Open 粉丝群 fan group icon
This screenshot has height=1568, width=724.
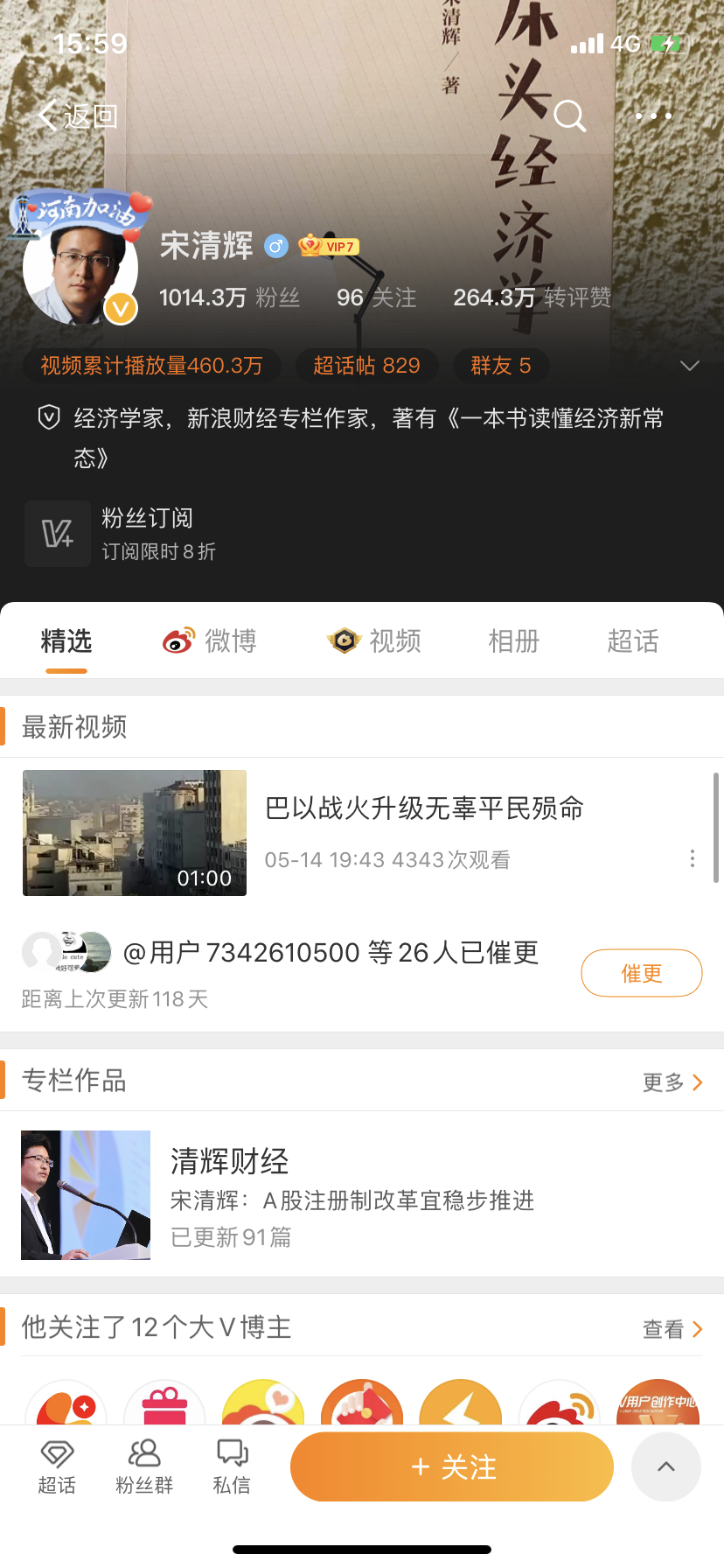143,1466
